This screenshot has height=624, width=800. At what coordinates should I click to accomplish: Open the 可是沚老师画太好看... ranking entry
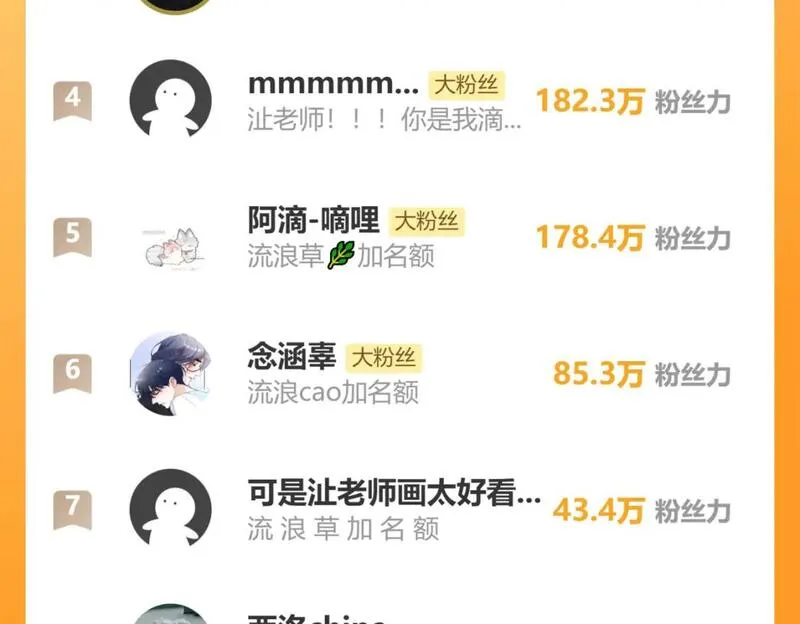399,510
